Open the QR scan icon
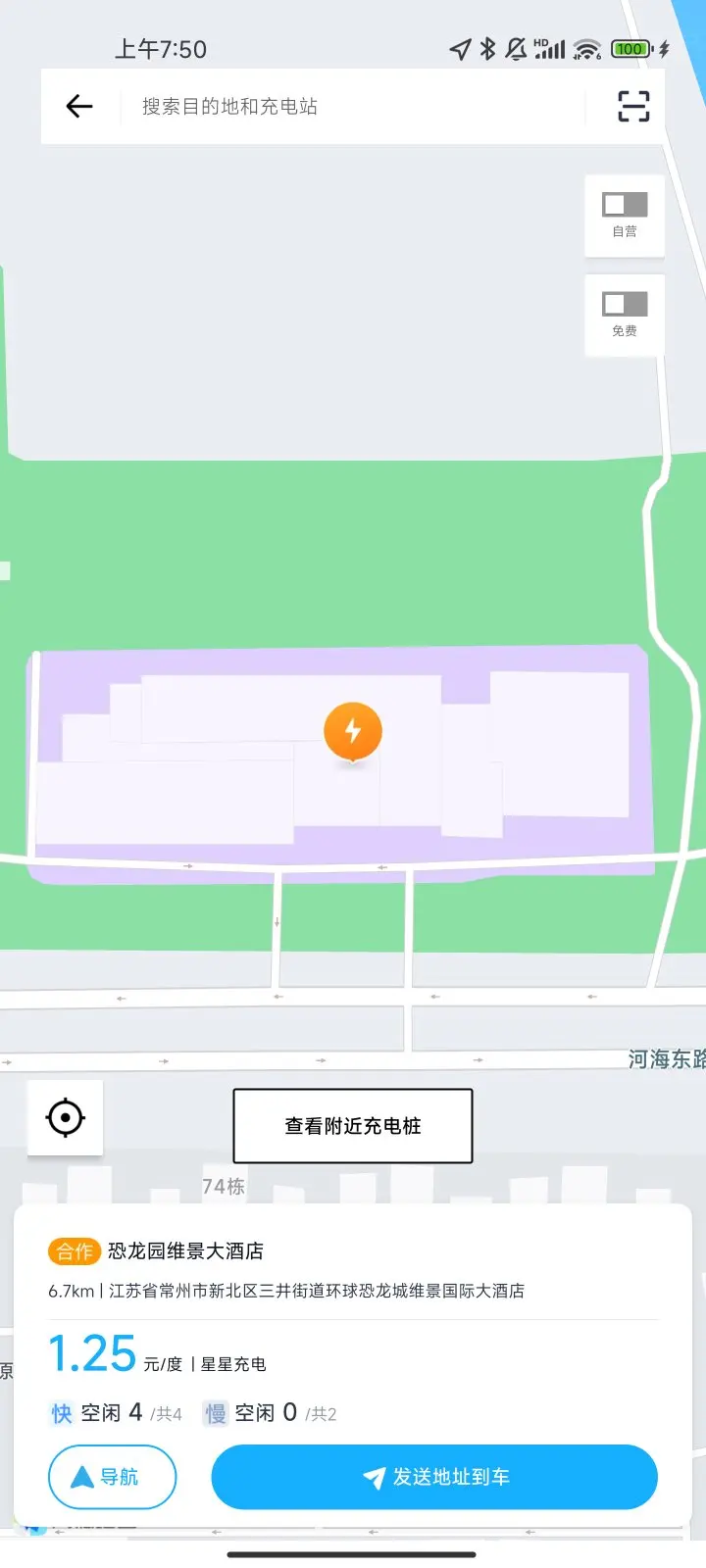This screenshot has height=1568, width=706. [x=633, y=106]
